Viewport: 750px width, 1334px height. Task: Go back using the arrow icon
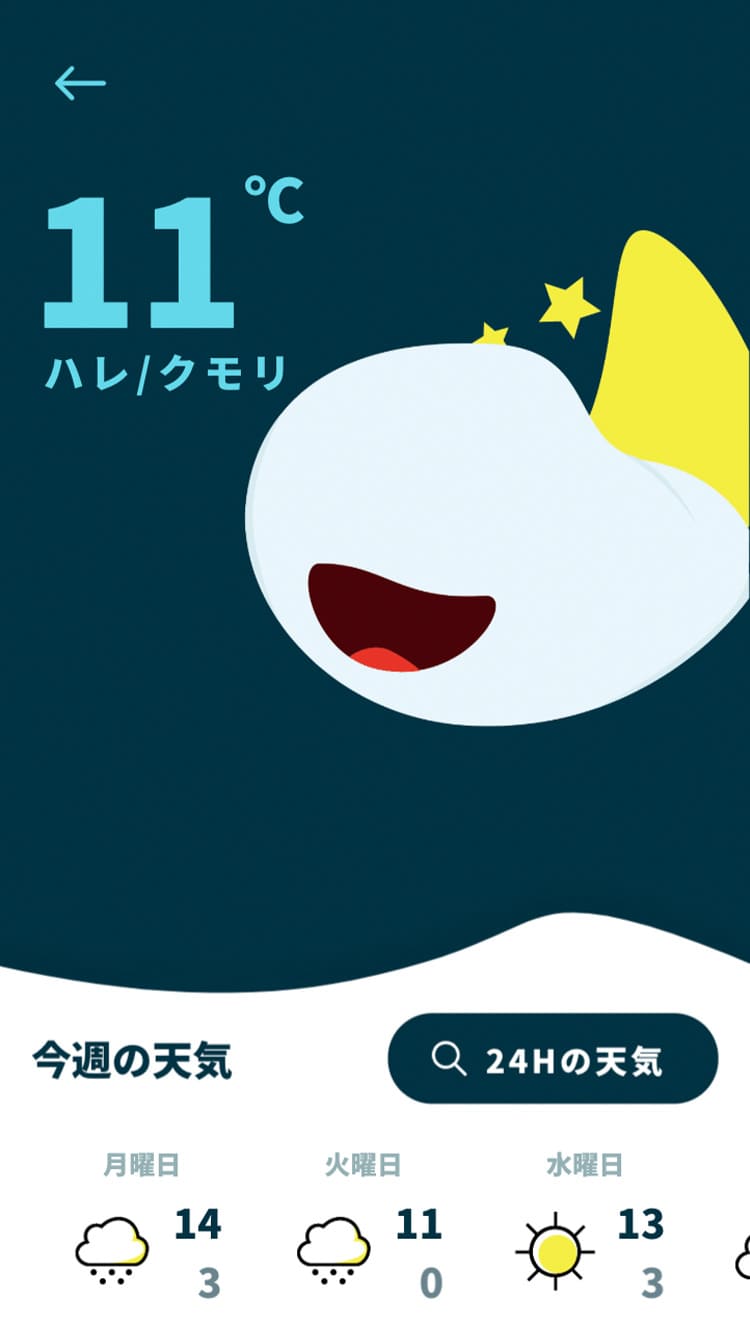point(80,83)
